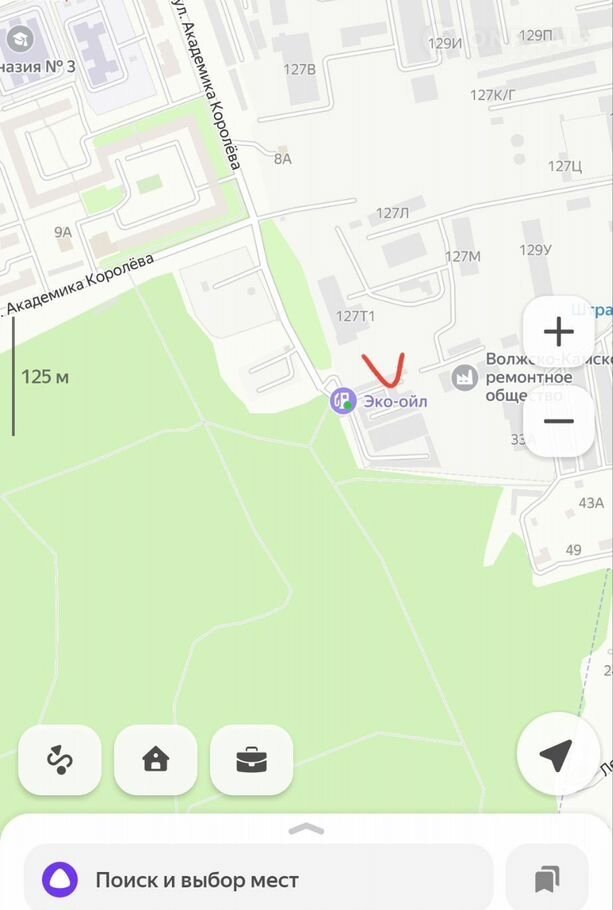613x910 pixels.
Task: Zoom out of the map
Action: coord(558,421)
